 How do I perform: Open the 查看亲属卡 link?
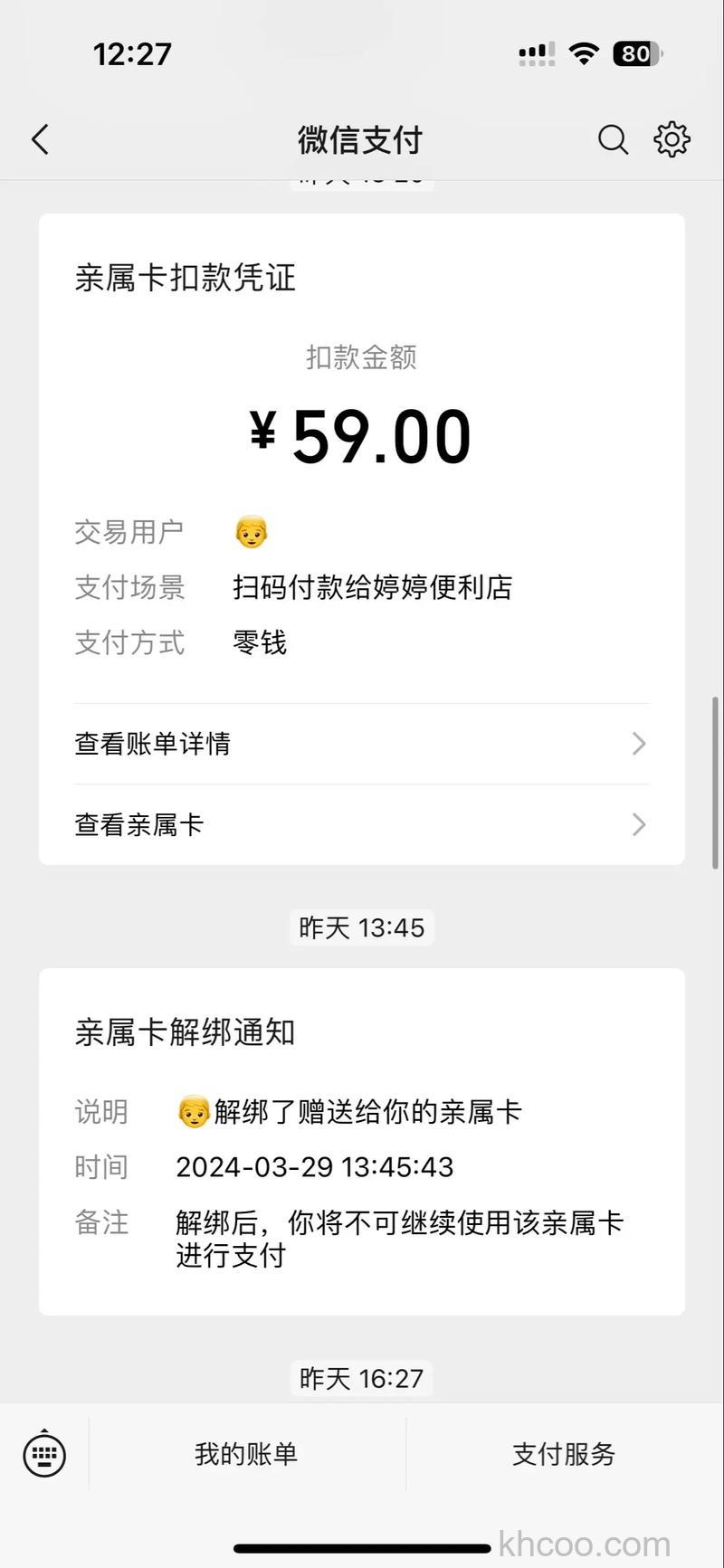coord(138,824)
